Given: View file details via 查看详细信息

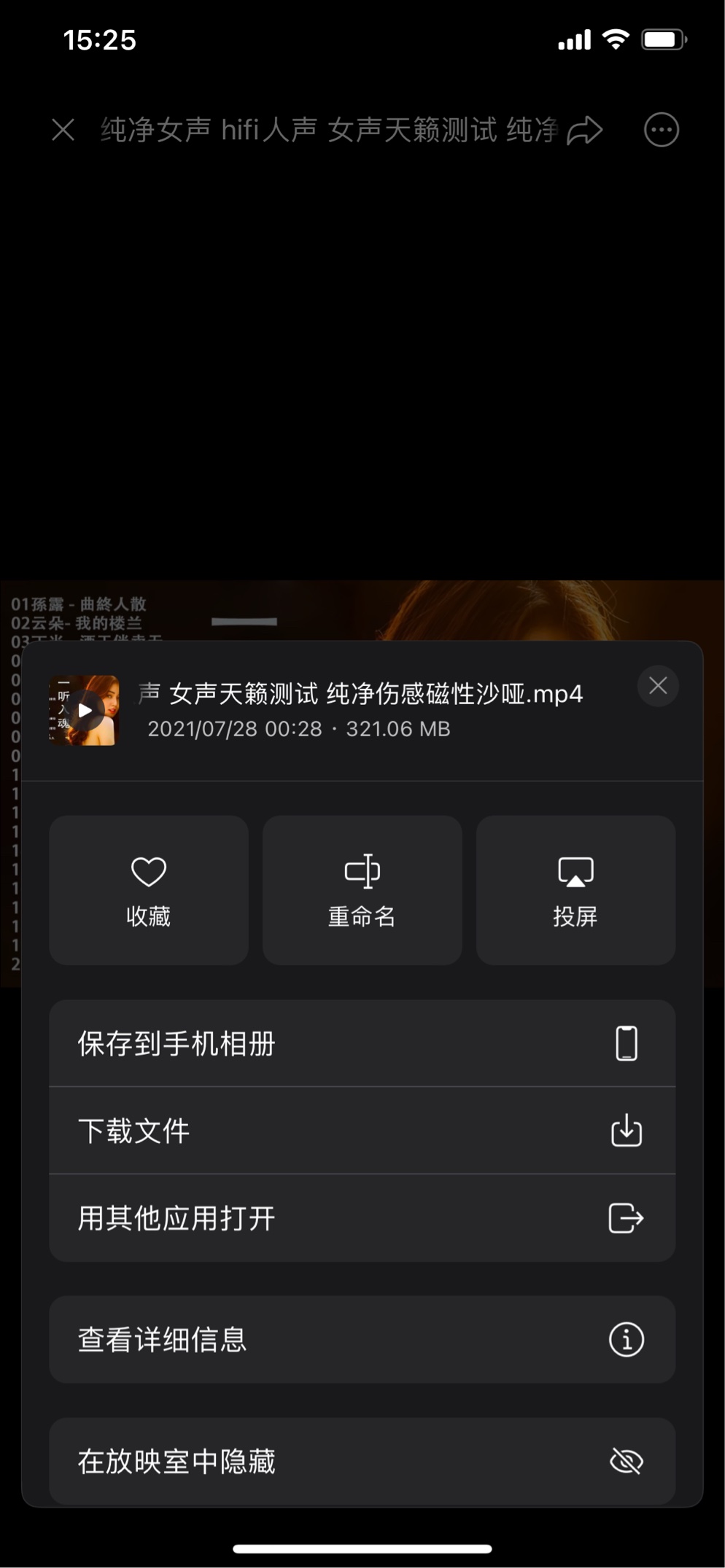Looking at the screenshot, I should tap(362, 1339).
